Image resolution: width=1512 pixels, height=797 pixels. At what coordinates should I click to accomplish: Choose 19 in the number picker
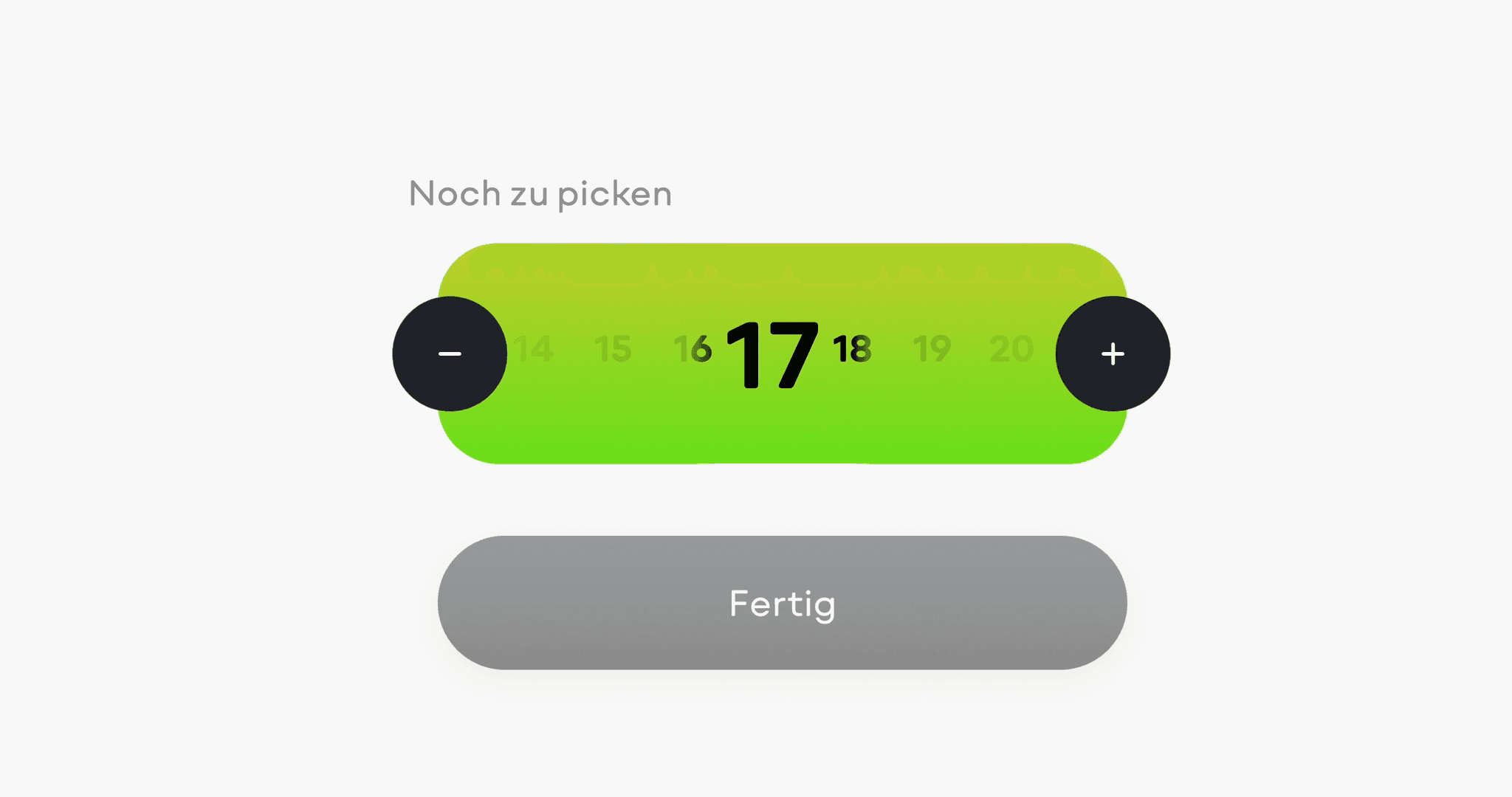tap(932, 349)
